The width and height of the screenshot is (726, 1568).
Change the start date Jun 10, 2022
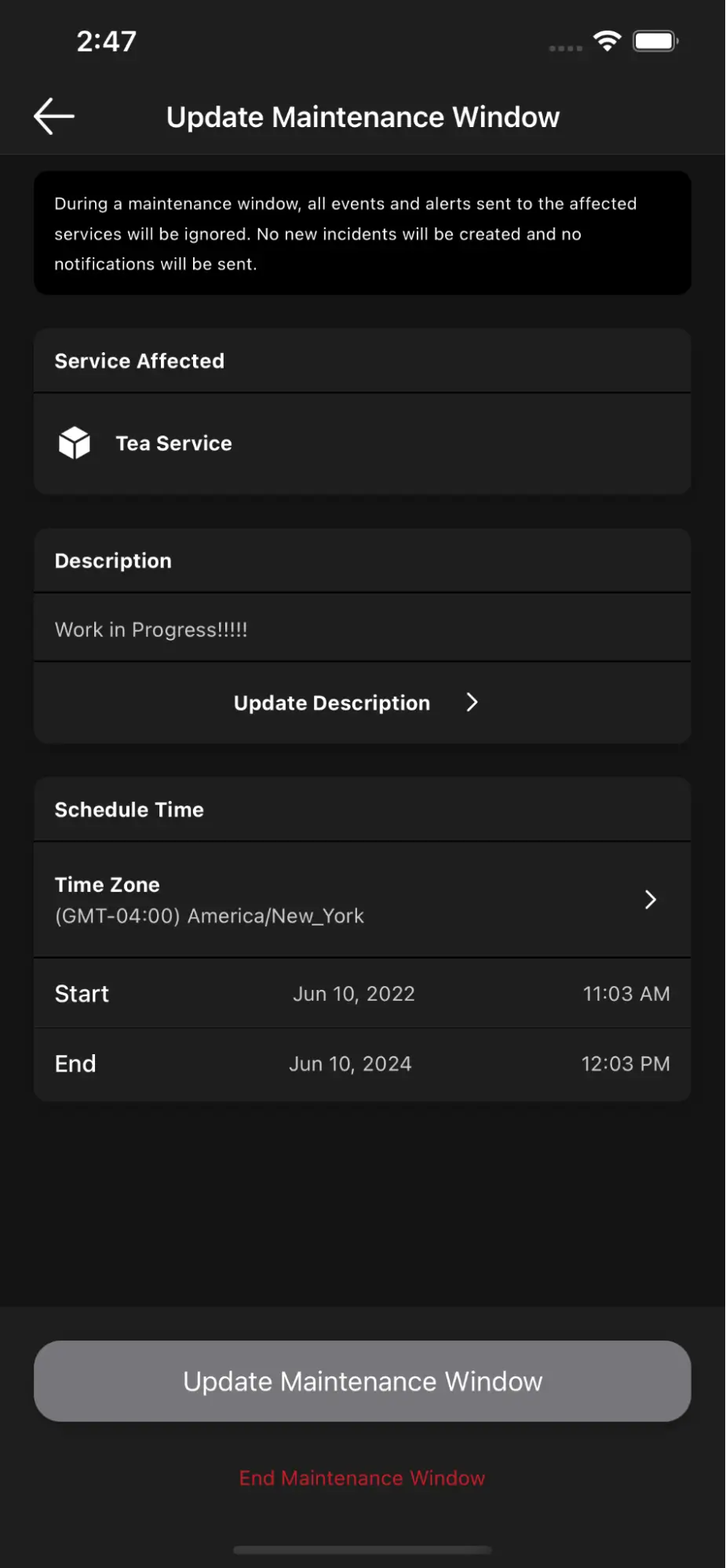point(353,994)
